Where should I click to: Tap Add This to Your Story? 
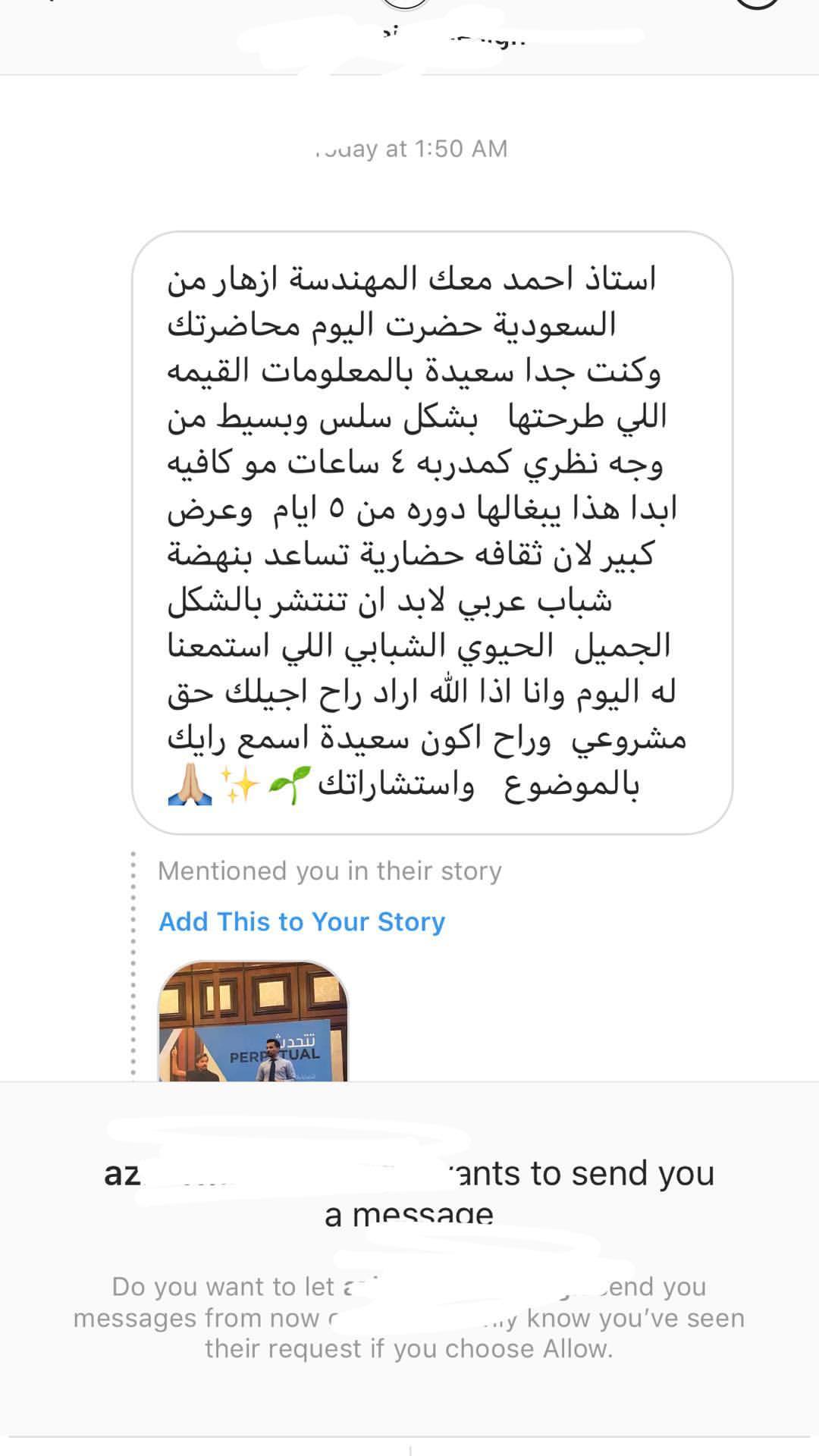pos(302,921)
